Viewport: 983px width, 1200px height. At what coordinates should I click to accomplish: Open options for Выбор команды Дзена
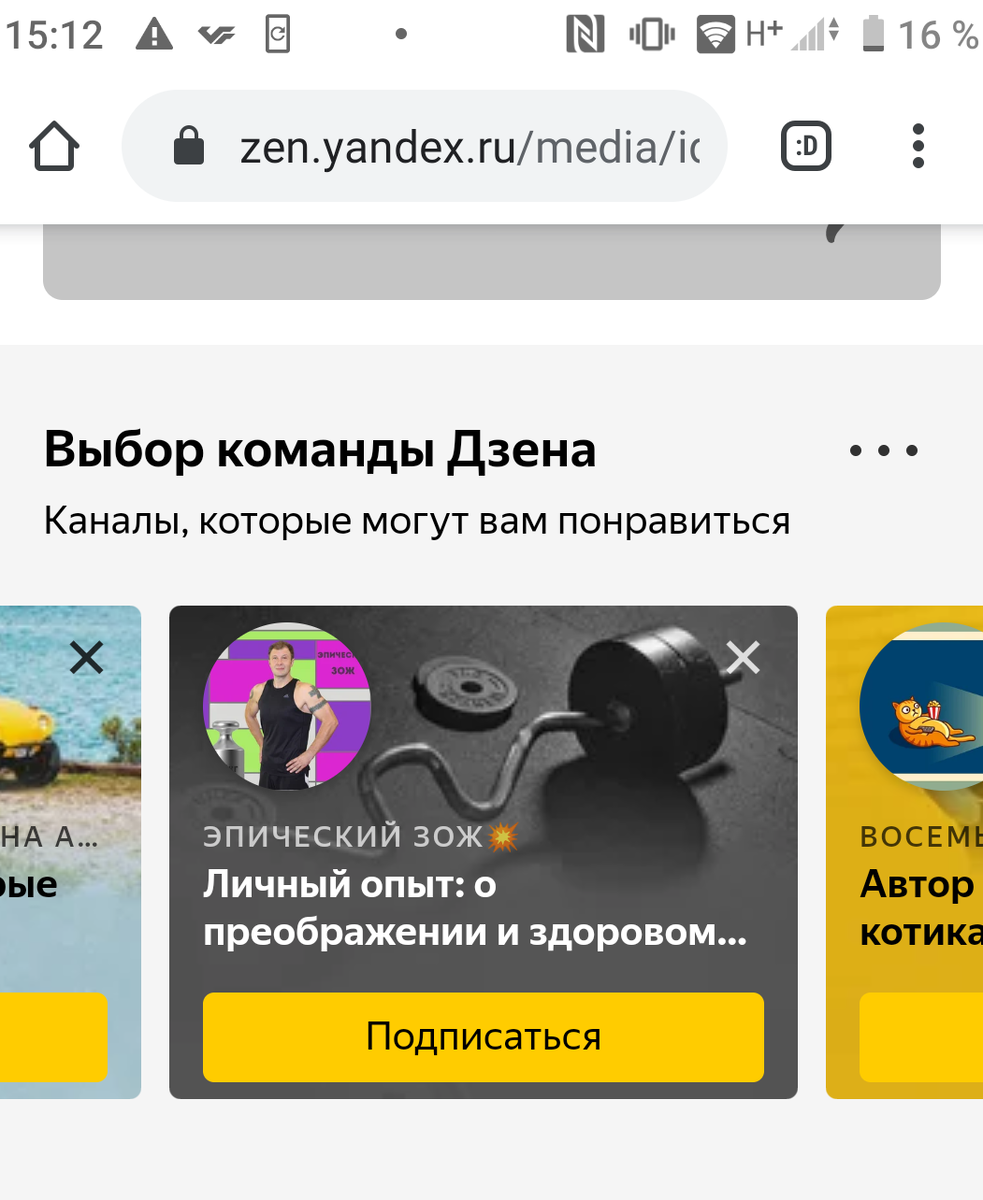(883, 451)
